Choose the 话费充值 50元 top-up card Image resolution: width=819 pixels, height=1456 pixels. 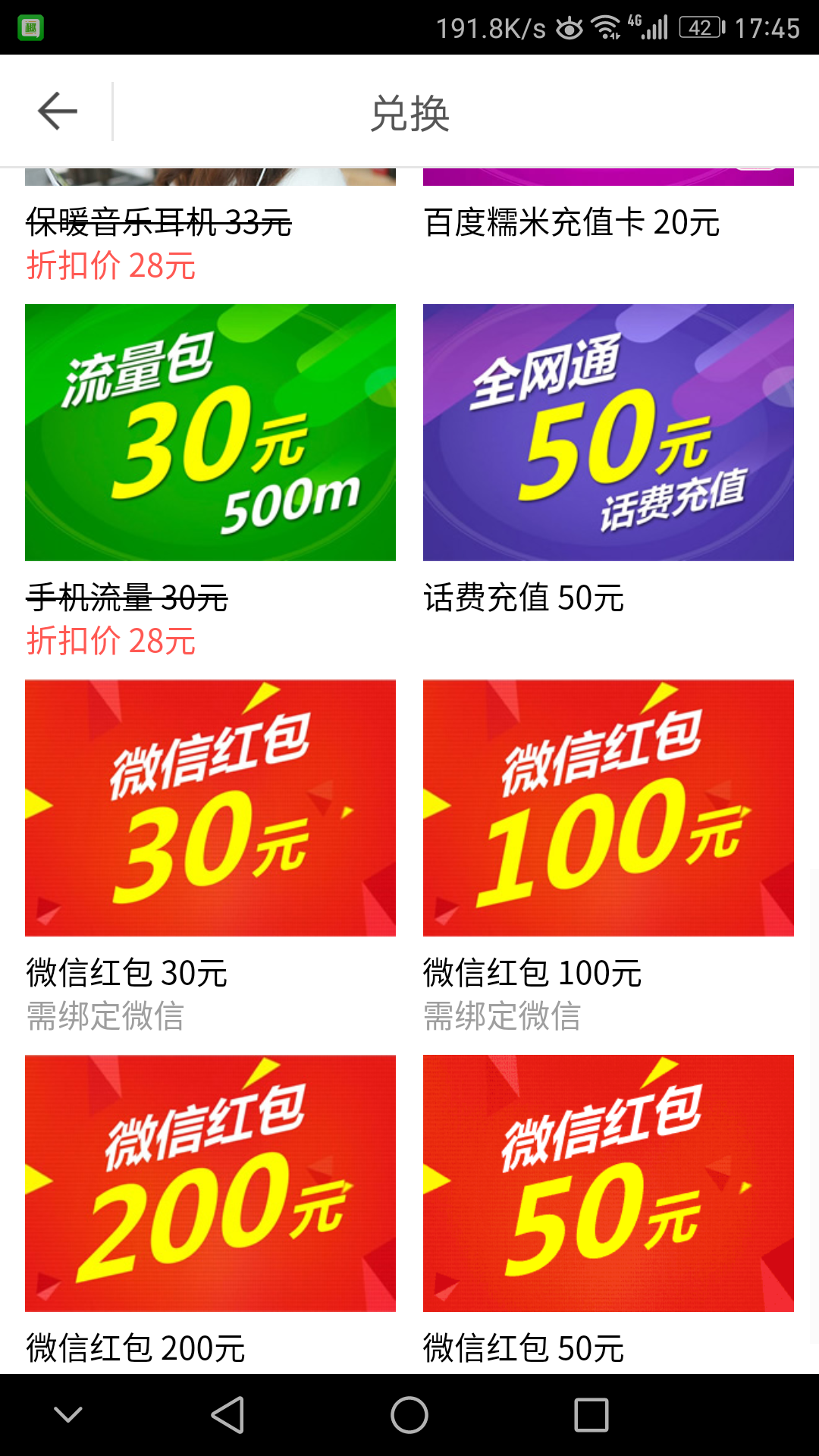(x=608, y=432)
